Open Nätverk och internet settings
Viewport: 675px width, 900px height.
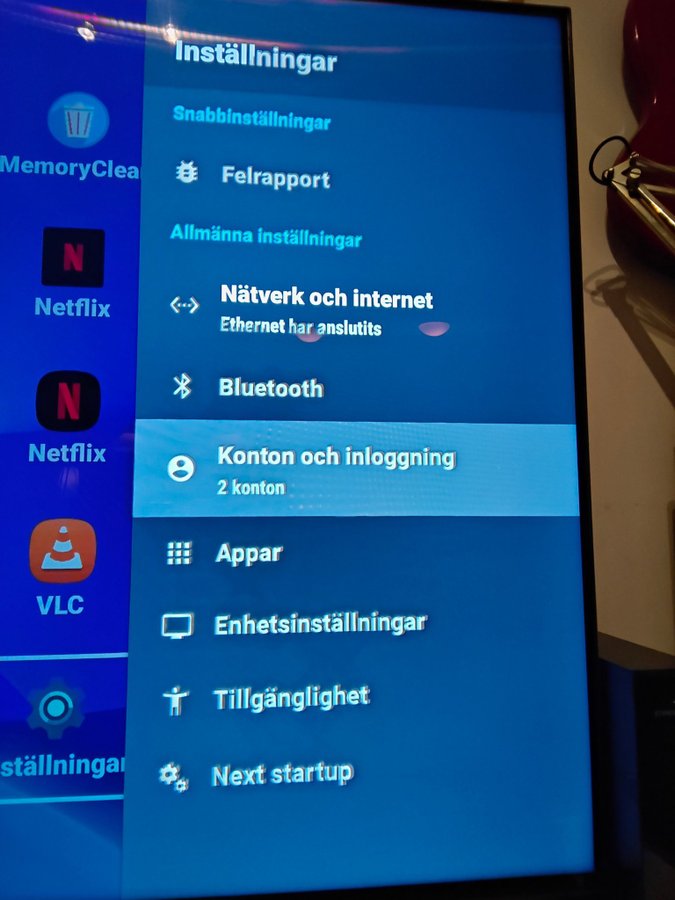click(325, 308)
